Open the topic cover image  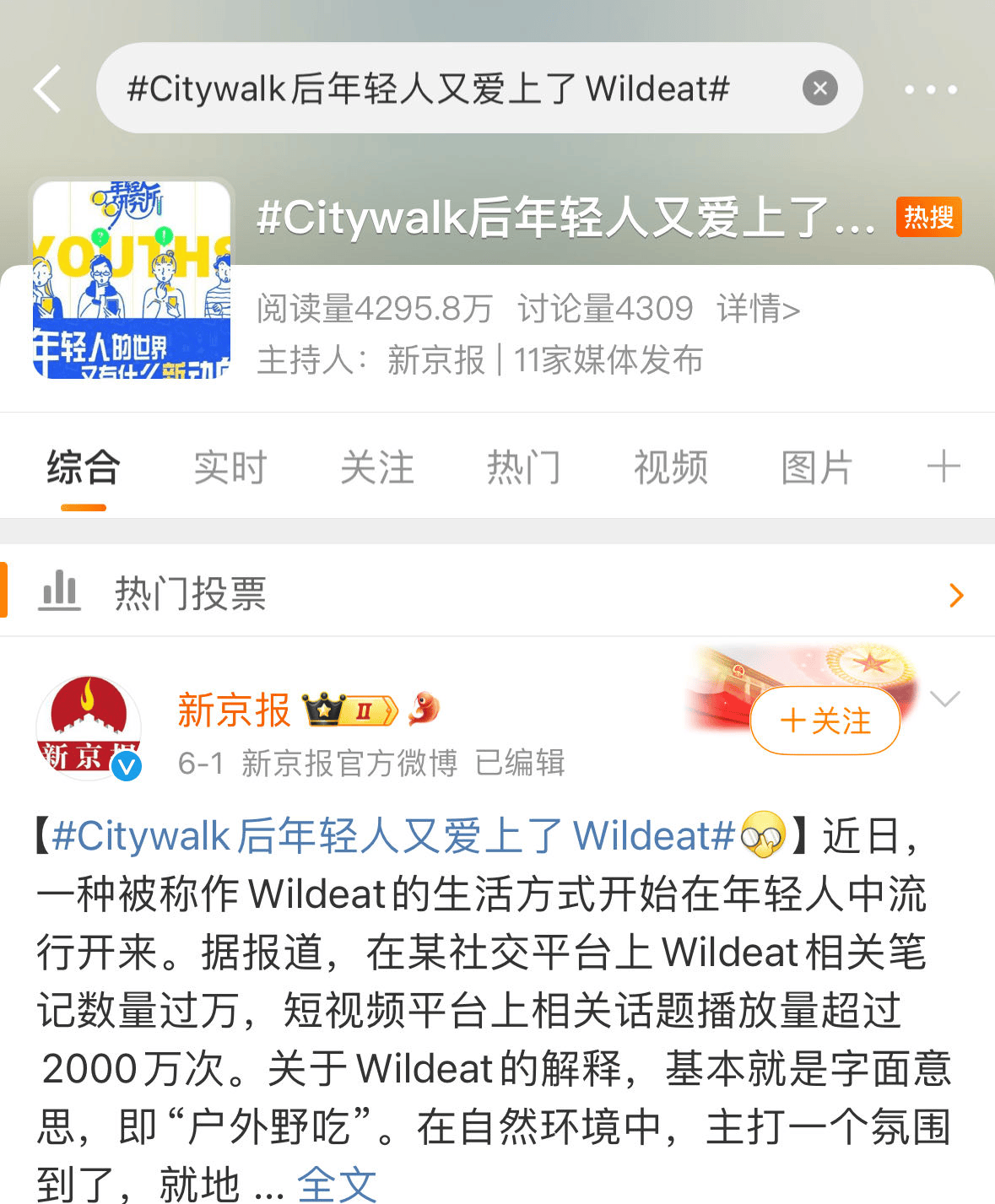click(x=131, y=279)
